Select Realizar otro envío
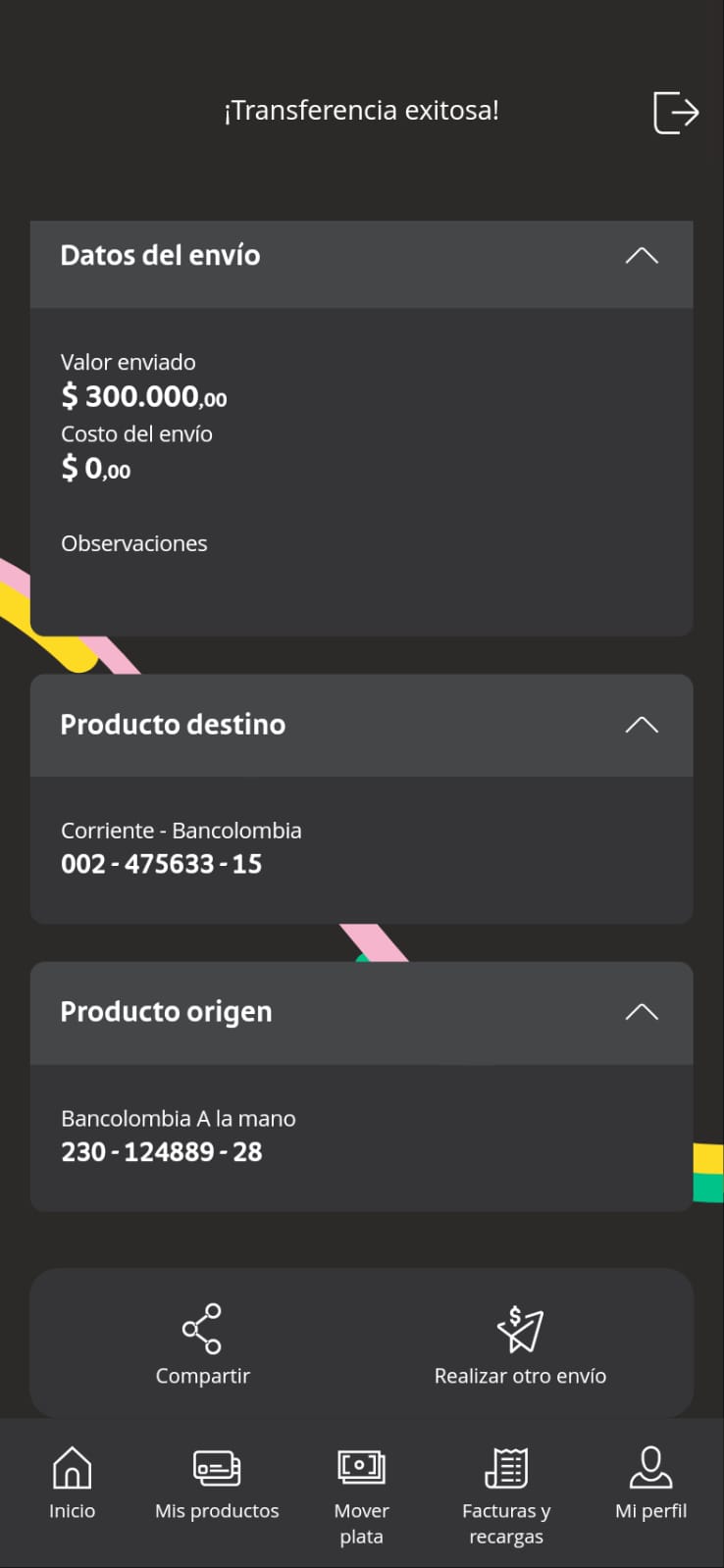 coord(520,1343)
